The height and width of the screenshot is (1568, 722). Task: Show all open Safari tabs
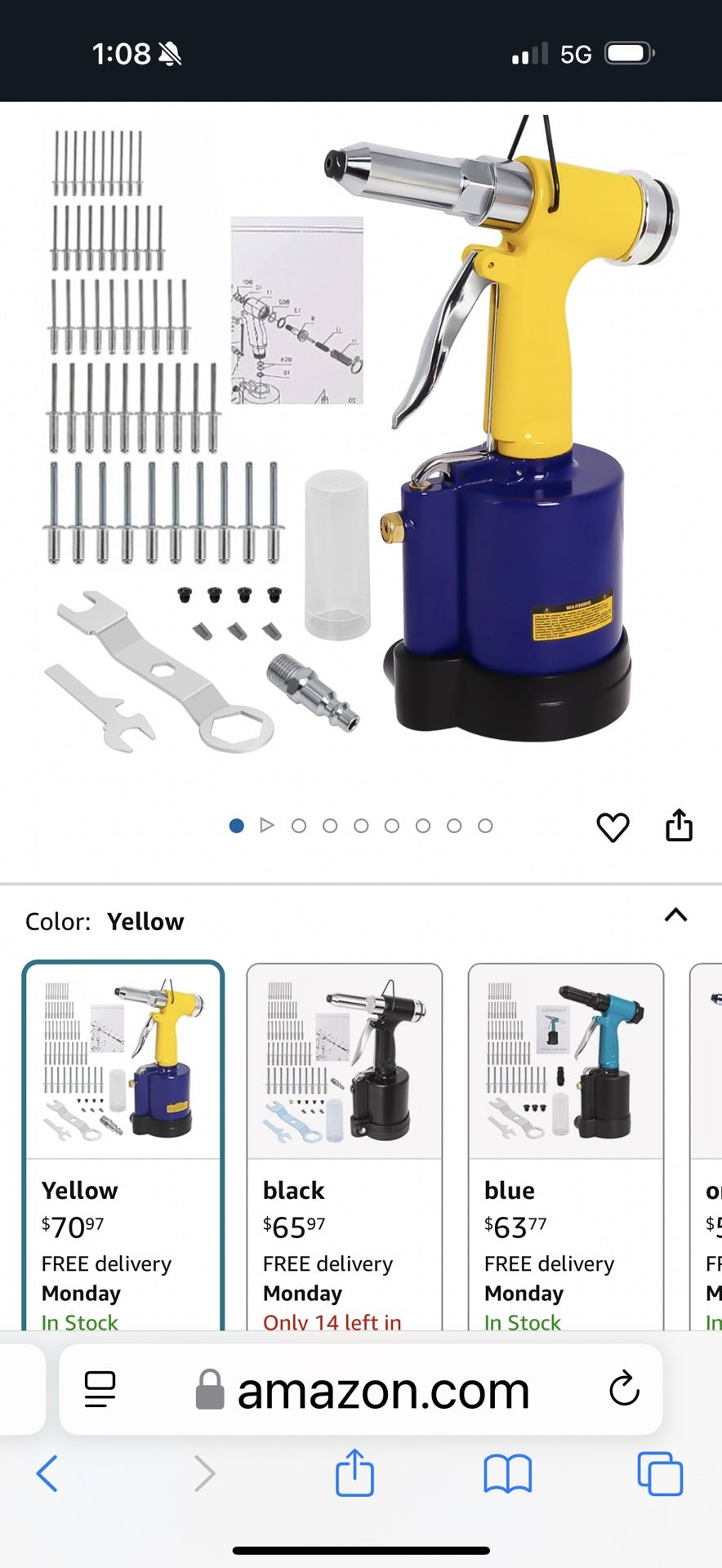659,1474
